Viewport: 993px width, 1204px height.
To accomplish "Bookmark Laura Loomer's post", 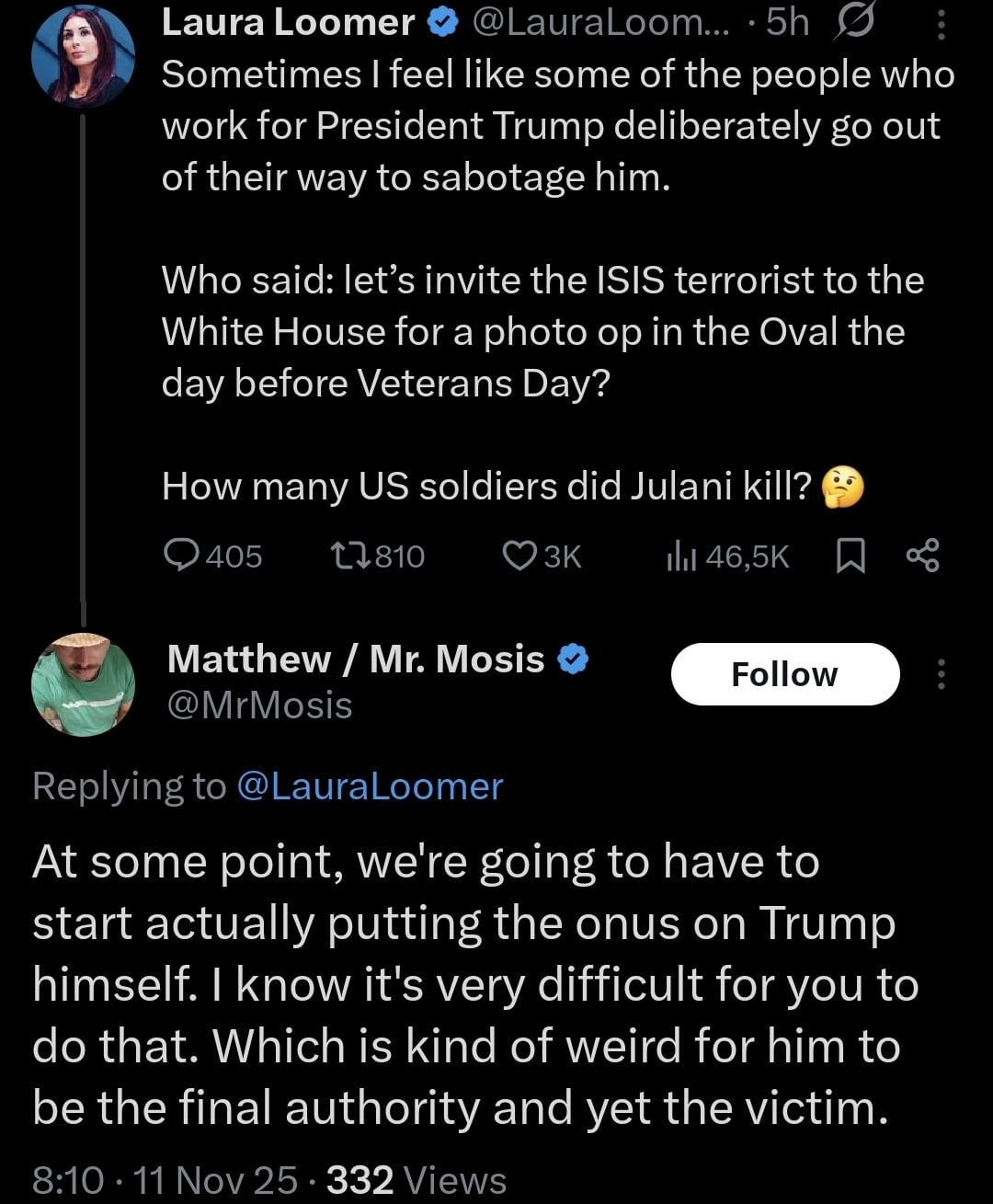I will (852, 556).
